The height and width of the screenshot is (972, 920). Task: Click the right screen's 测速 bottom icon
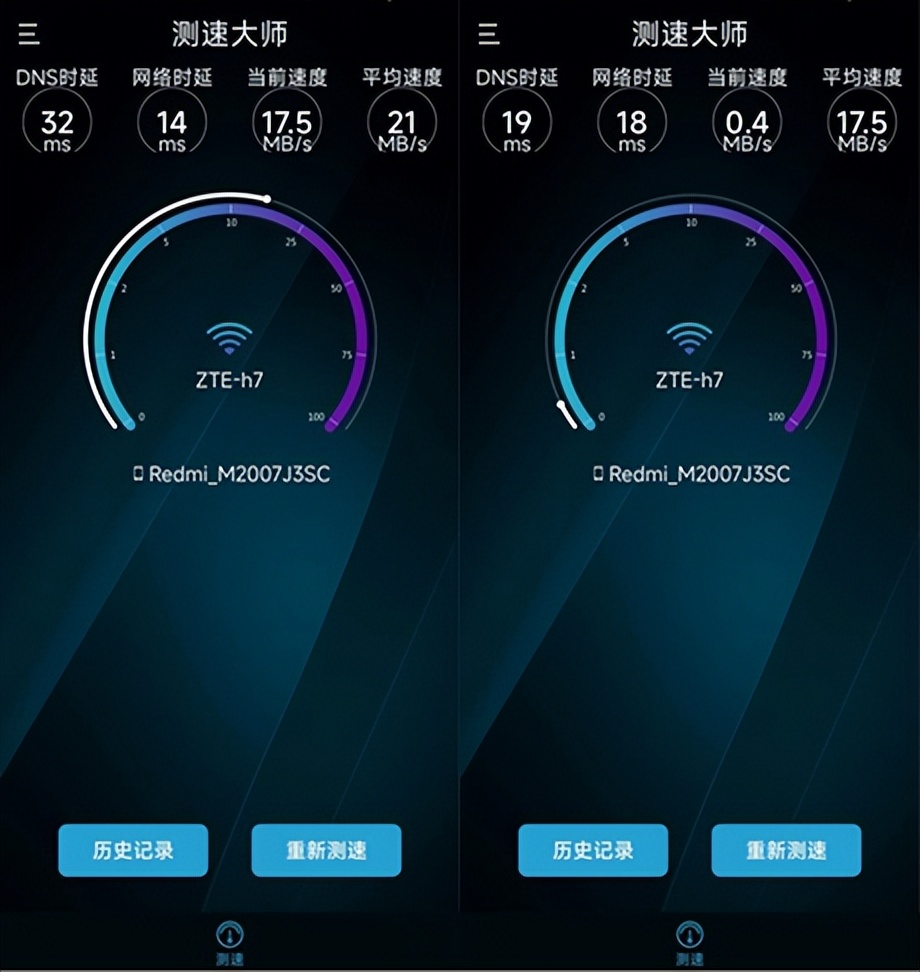coord(691,934)
